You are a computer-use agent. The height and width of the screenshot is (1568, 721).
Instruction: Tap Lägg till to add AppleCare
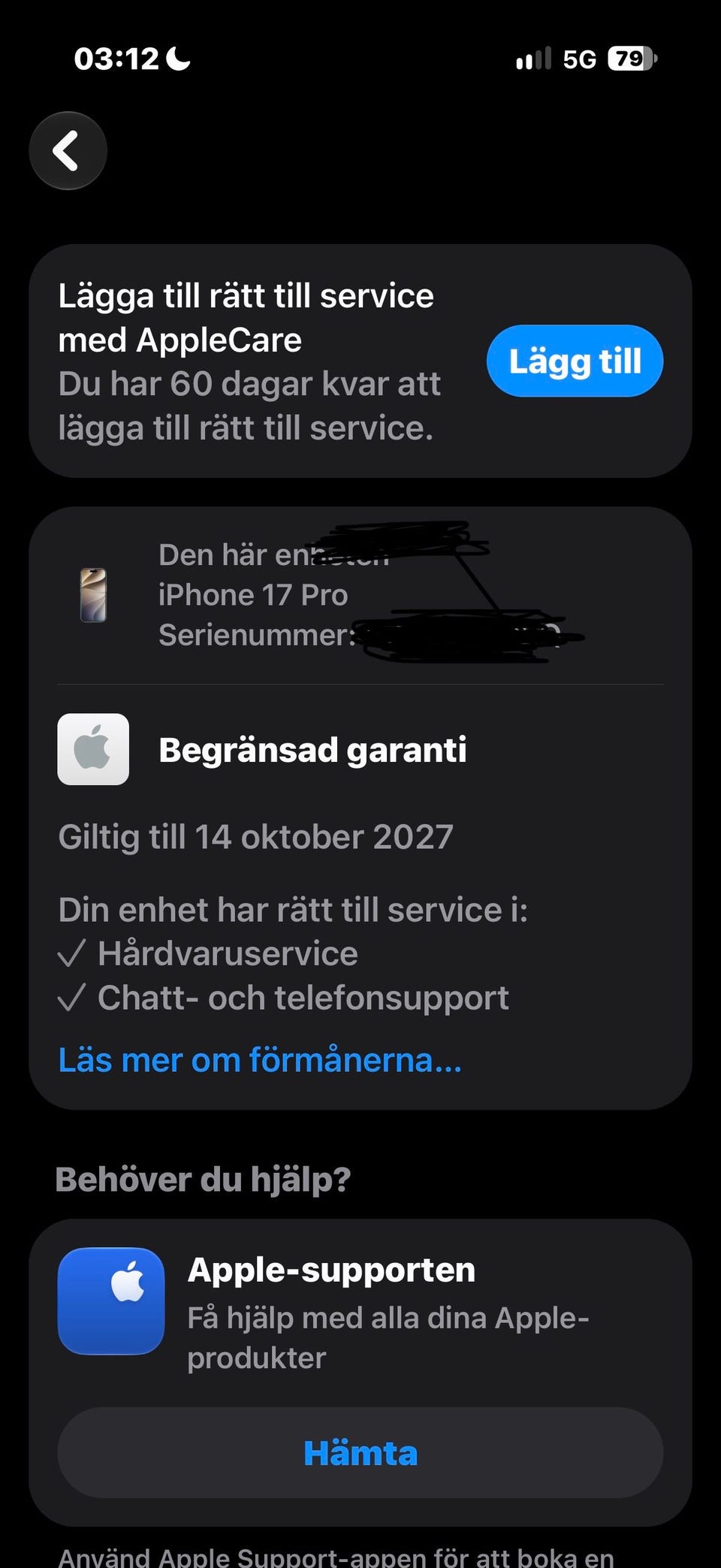coord(575,361)
